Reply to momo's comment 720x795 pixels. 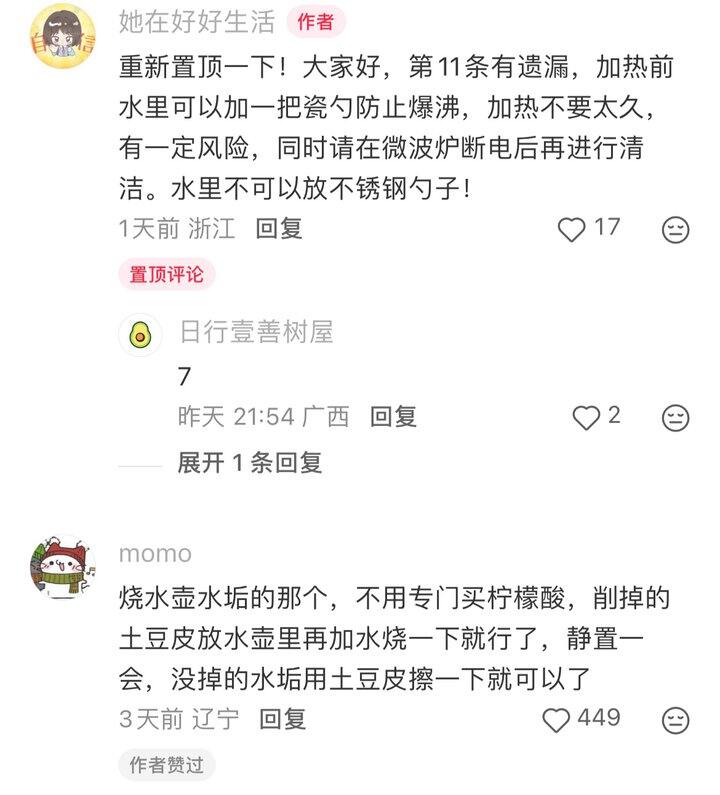(282, 718)
